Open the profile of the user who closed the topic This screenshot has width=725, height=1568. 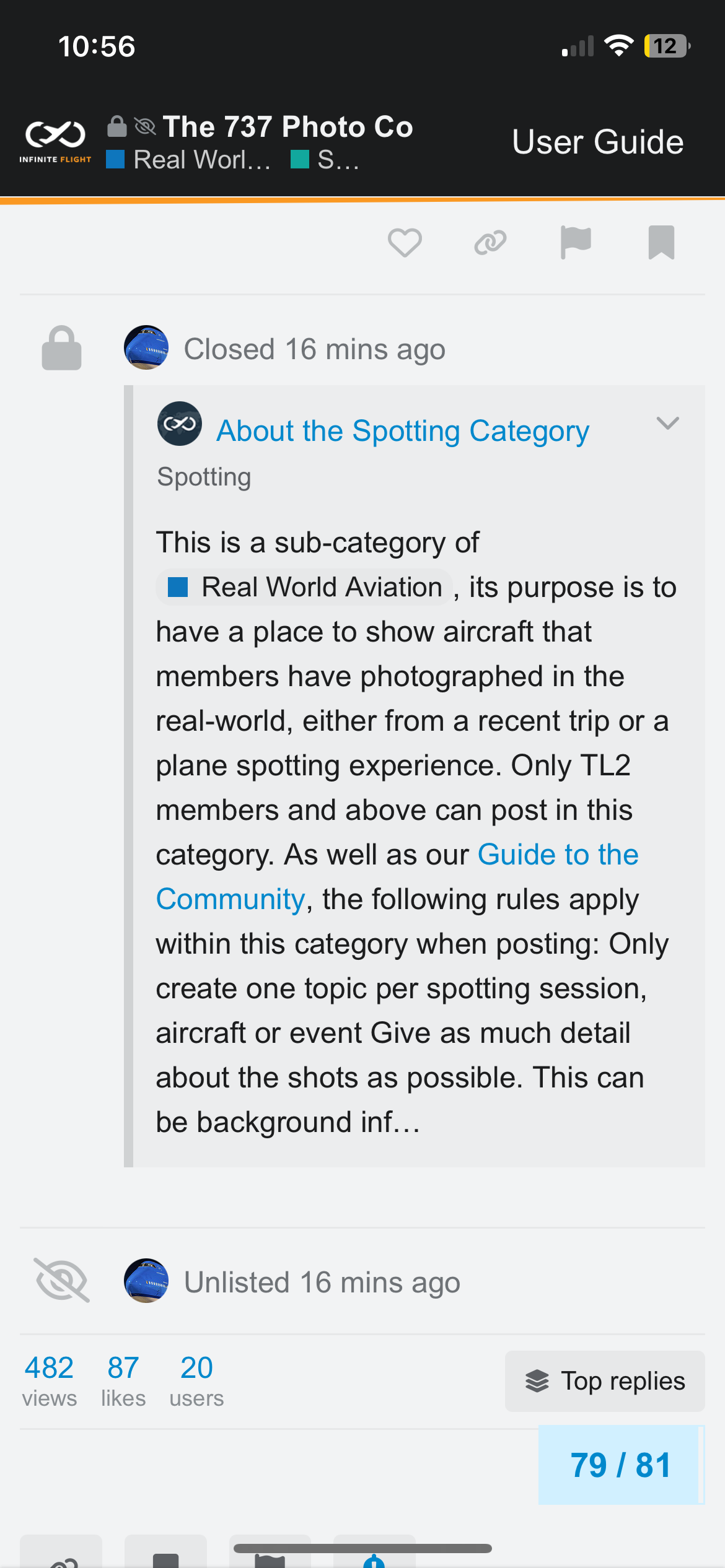[x=146, y=347]
